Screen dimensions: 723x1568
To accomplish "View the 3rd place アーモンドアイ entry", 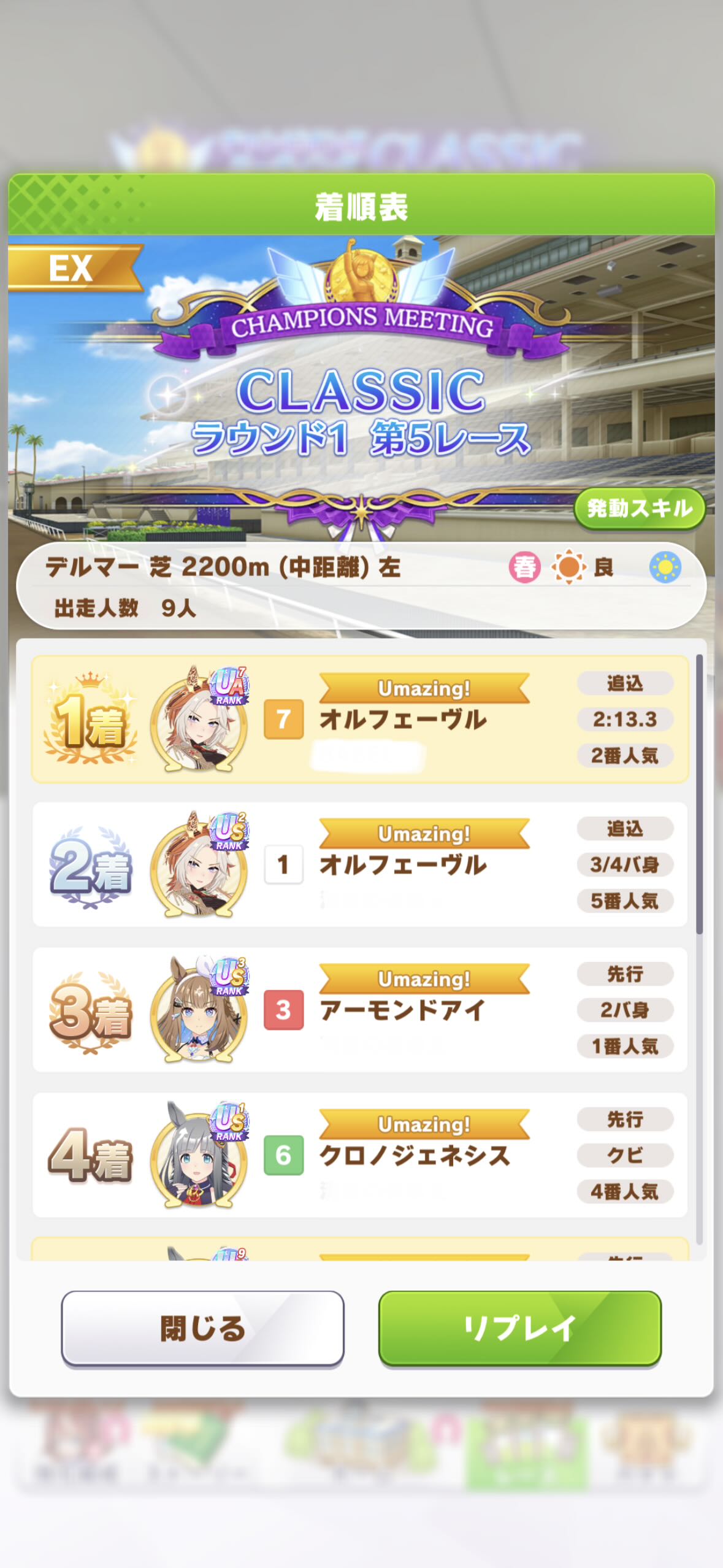I will pos(360,1009).
